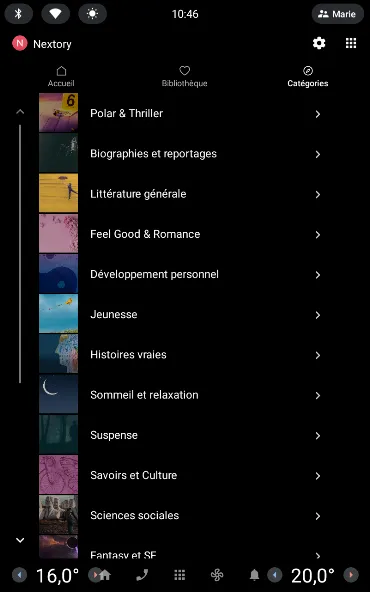Open the app grid launcher icon
Screen dimensions: 370x592
click(351, 43)
